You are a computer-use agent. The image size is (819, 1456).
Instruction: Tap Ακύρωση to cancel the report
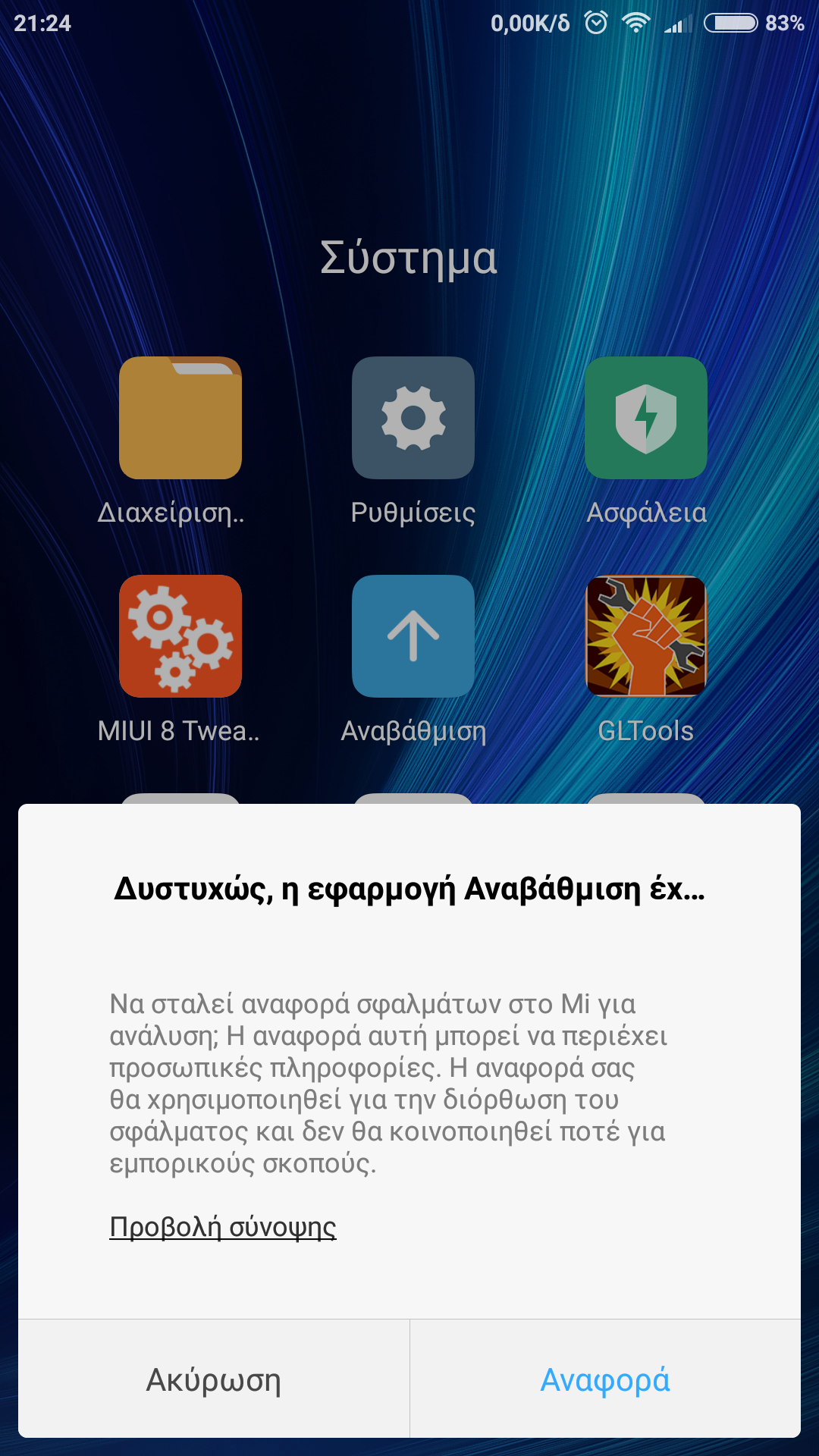[214, 1379]
